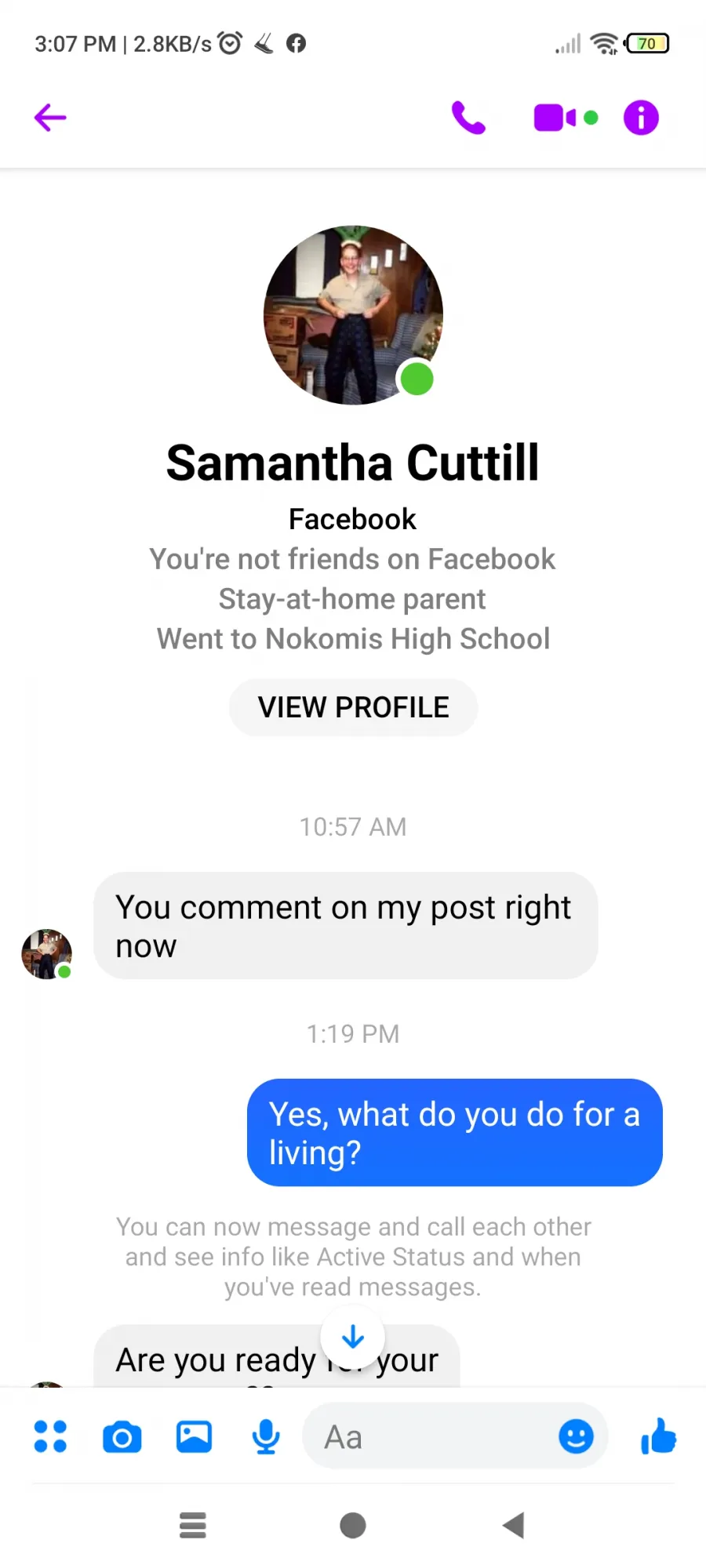Send a thumbs-up like

click(658, 1436)
